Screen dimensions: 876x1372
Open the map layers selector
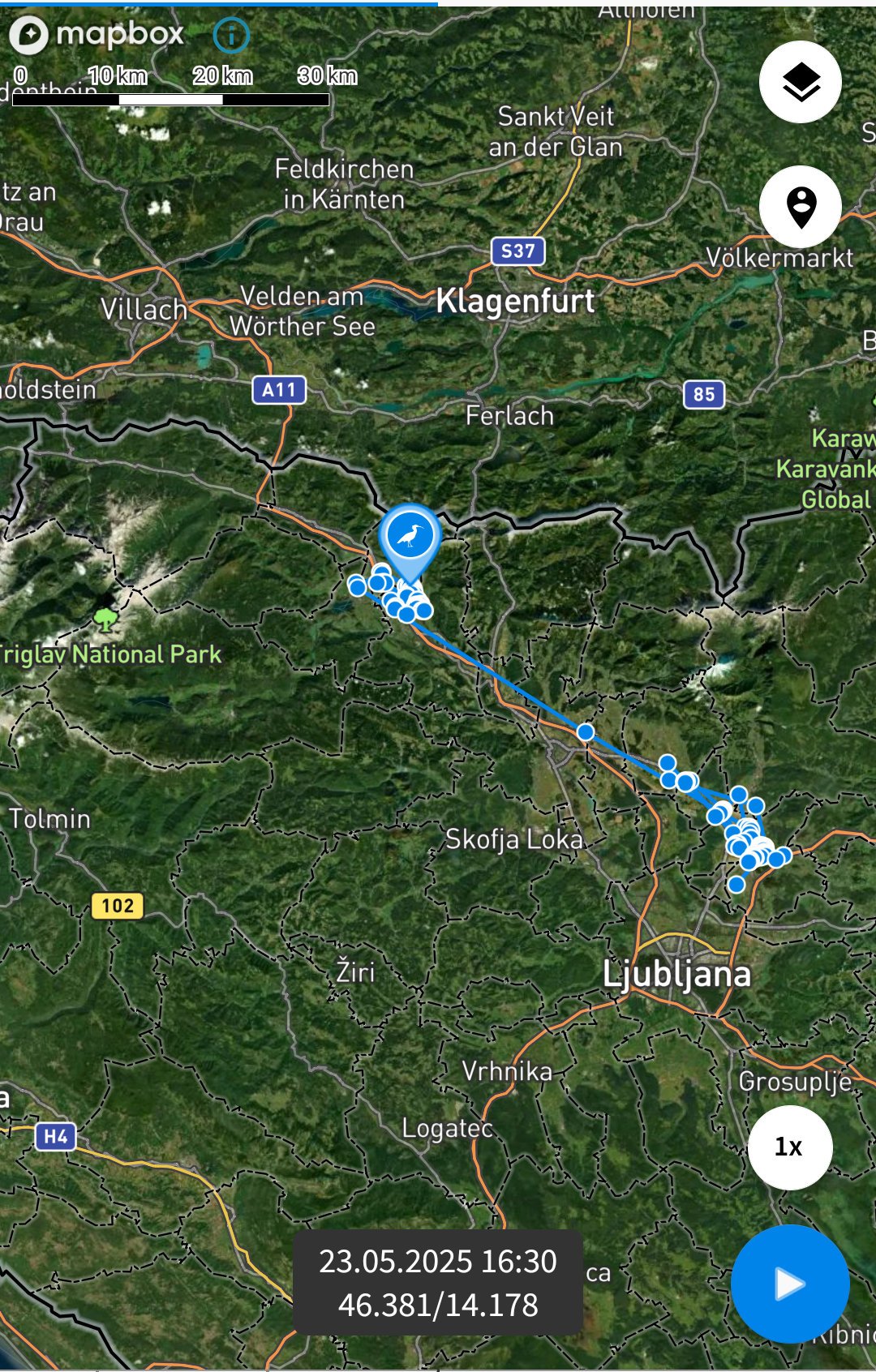tap(801, 82)
